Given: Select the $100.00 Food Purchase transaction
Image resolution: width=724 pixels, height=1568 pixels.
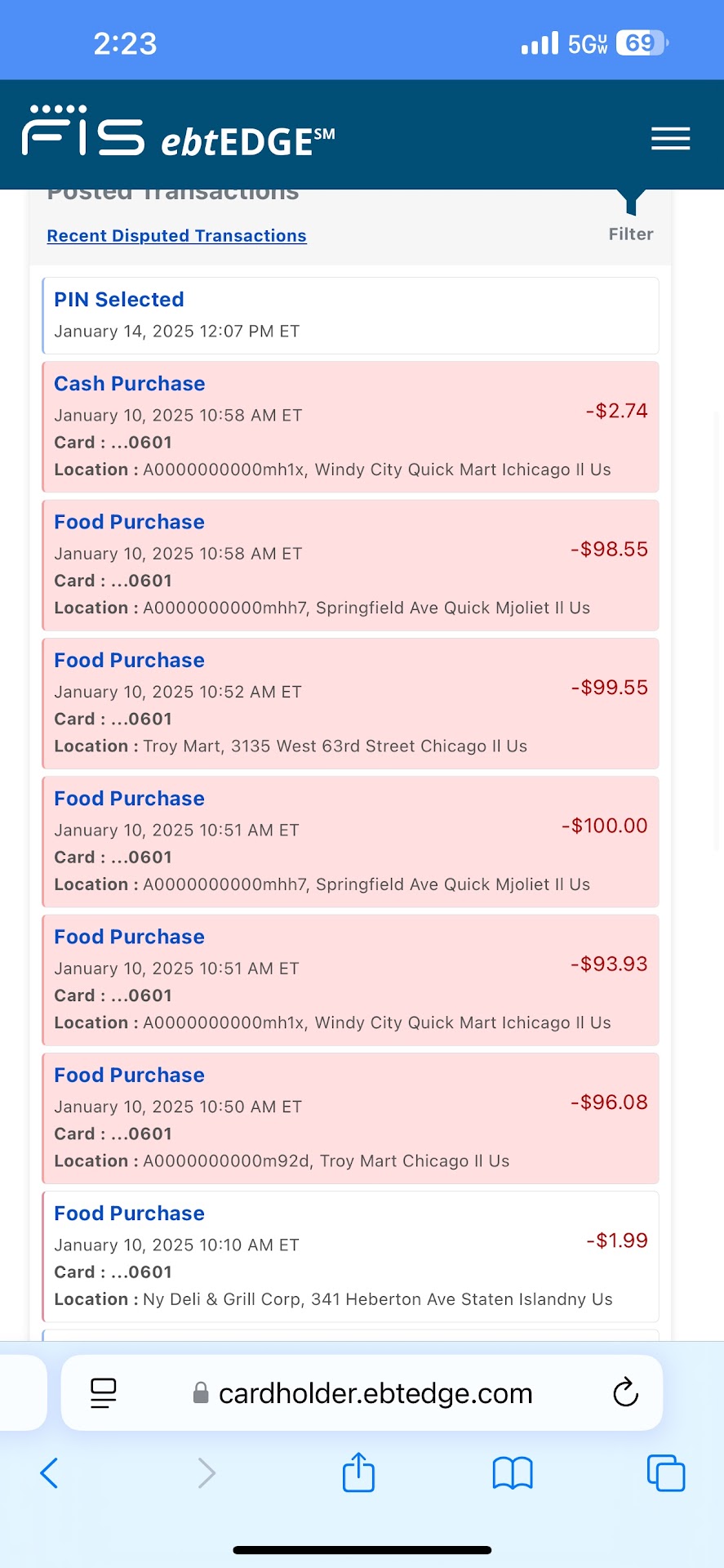Looking at the screenshot, I should click(x=130, y=799).
